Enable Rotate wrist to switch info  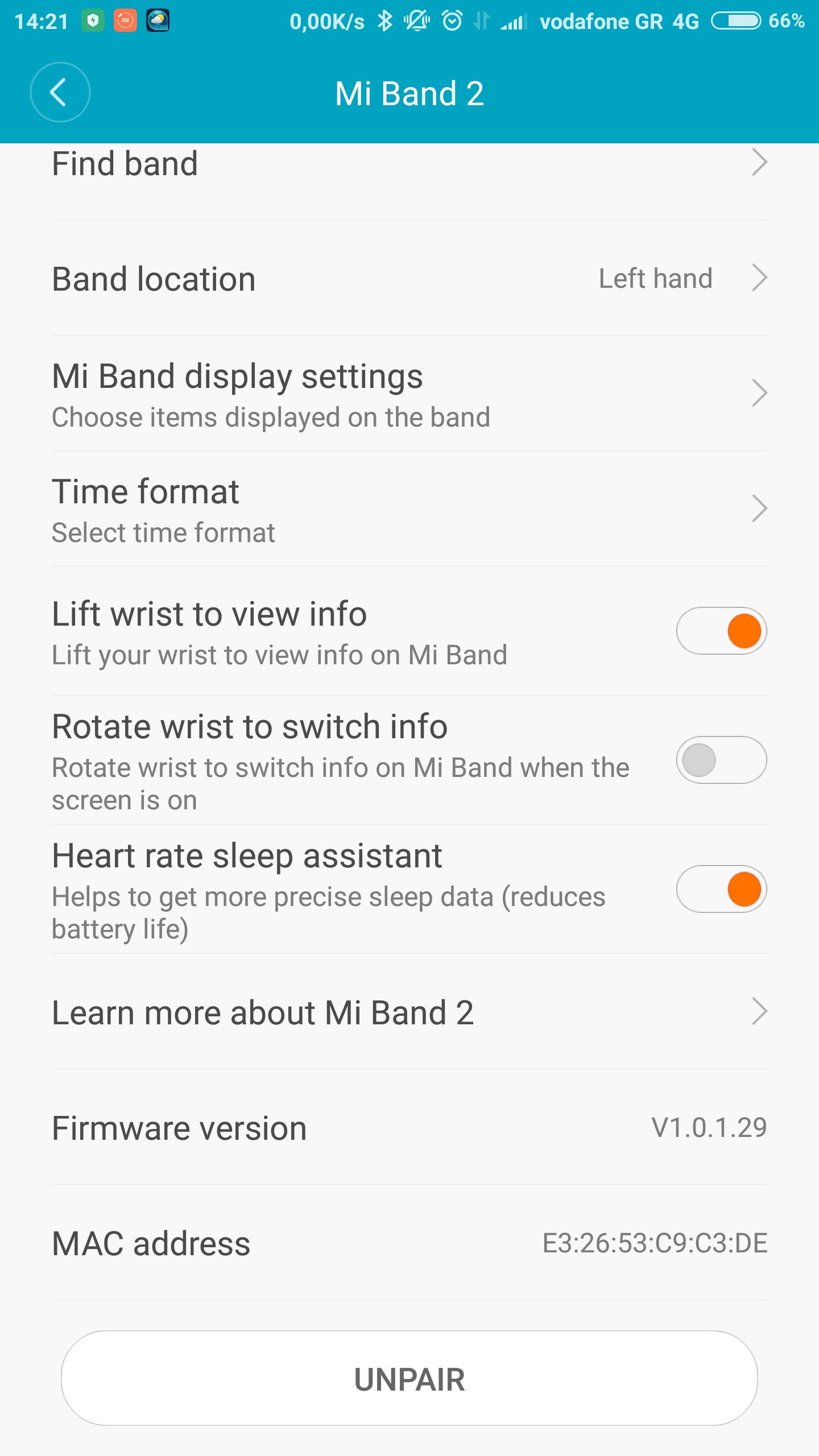721,760
